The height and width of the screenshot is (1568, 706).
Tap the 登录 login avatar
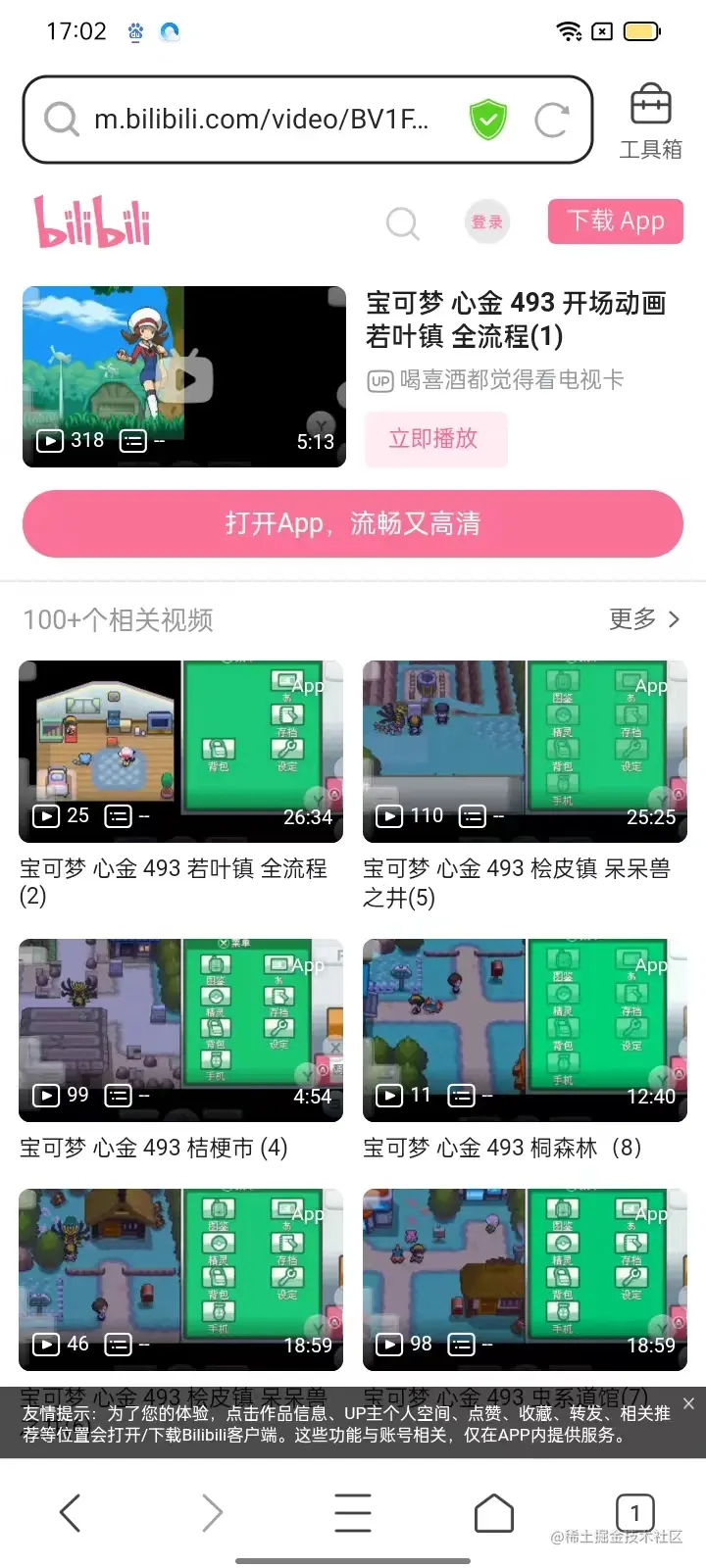point(486,222)
